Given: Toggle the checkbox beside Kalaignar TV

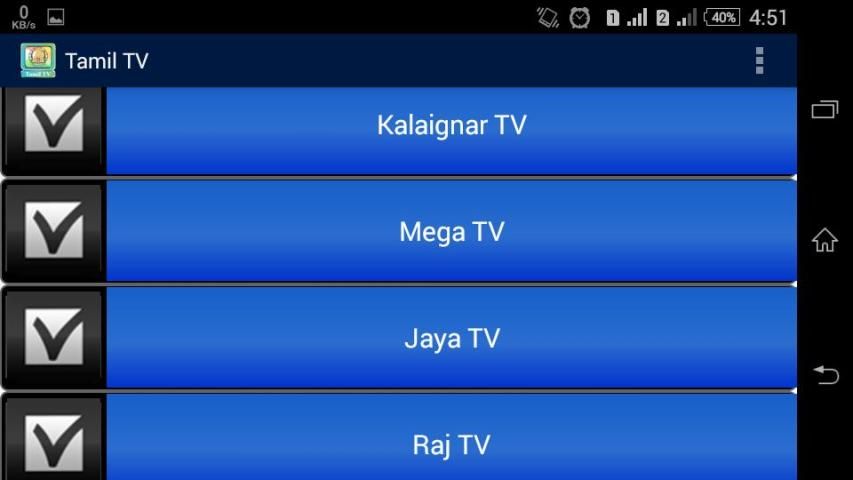Looking at the screenshot, I should (53, 127).
